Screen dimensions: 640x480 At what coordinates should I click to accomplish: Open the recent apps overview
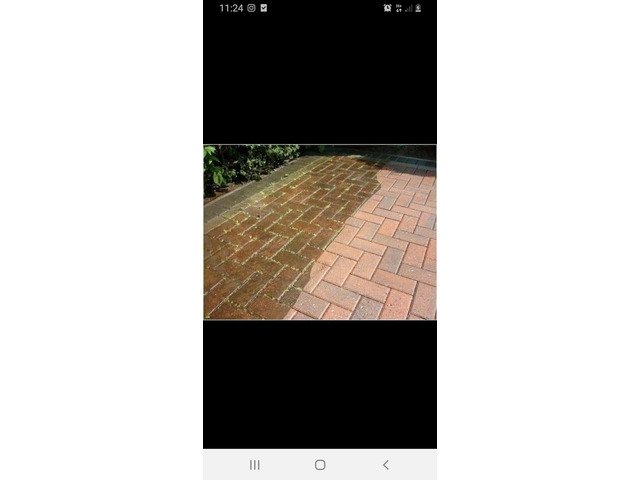coord(254,465)
